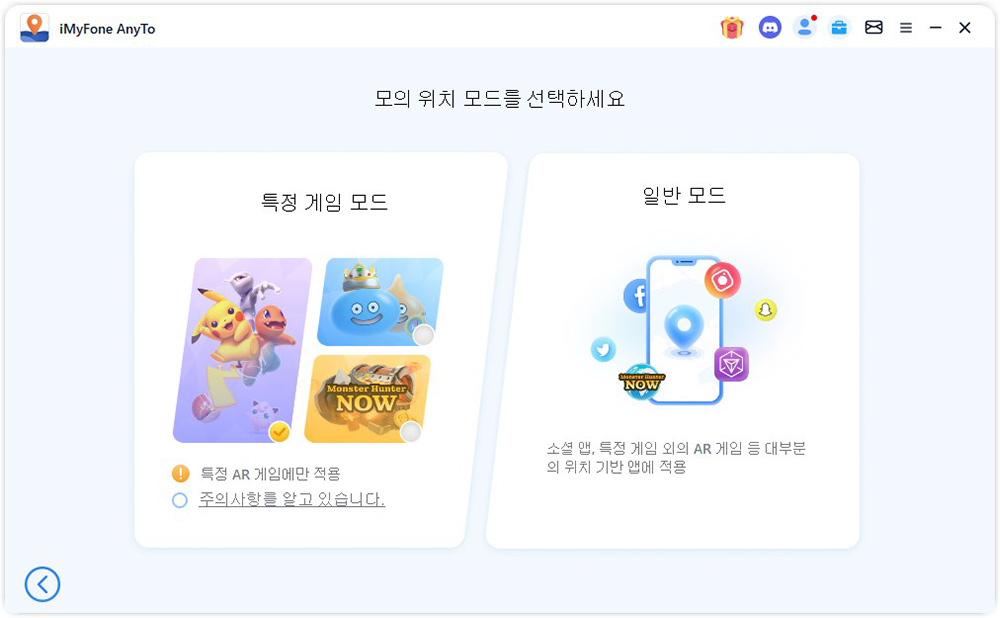Select the Dragon Quest slime game tile

[380, 300]
